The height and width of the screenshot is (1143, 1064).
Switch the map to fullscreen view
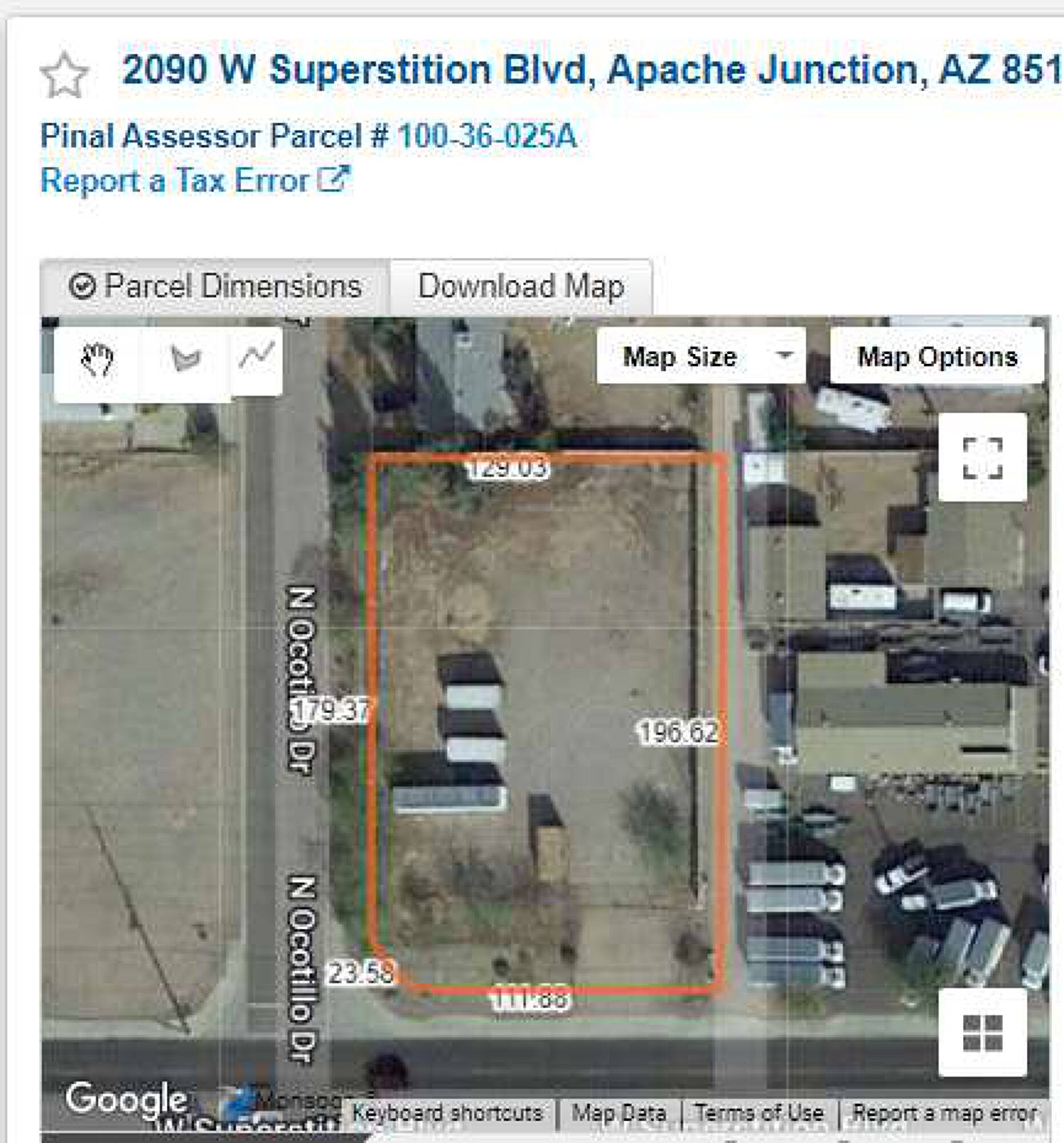tap(982, 458)
